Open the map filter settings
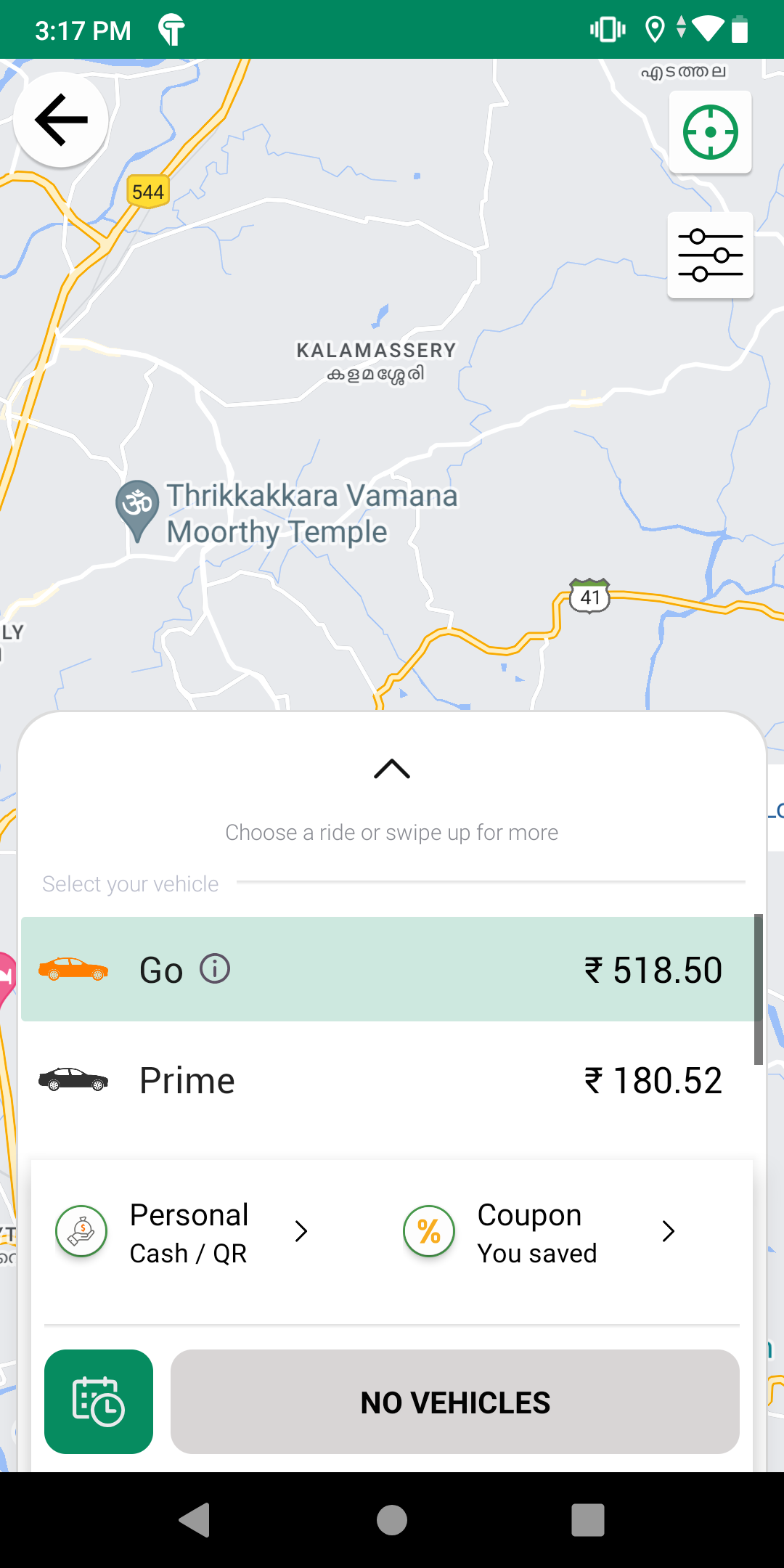The image size is (784, 1568). (x=710, y=256)
